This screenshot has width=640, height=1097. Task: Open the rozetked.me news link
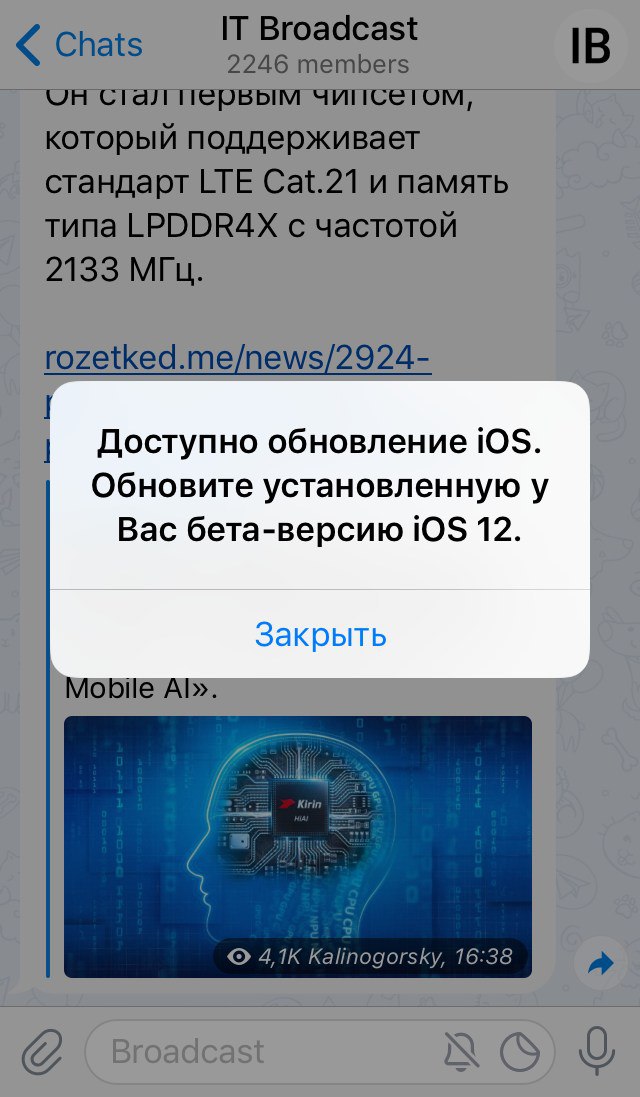237,359
